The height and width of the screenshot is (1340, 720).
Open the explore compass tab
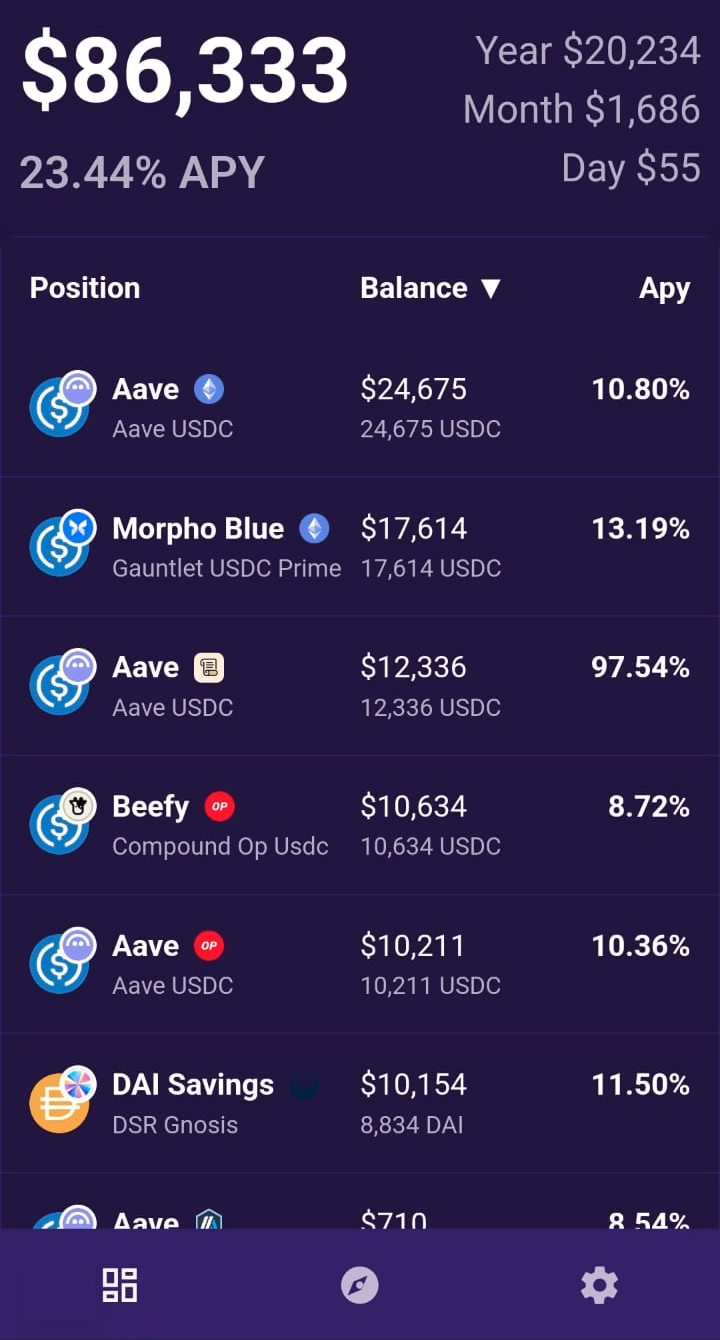pyautogui.click(x=360, y=1285)
